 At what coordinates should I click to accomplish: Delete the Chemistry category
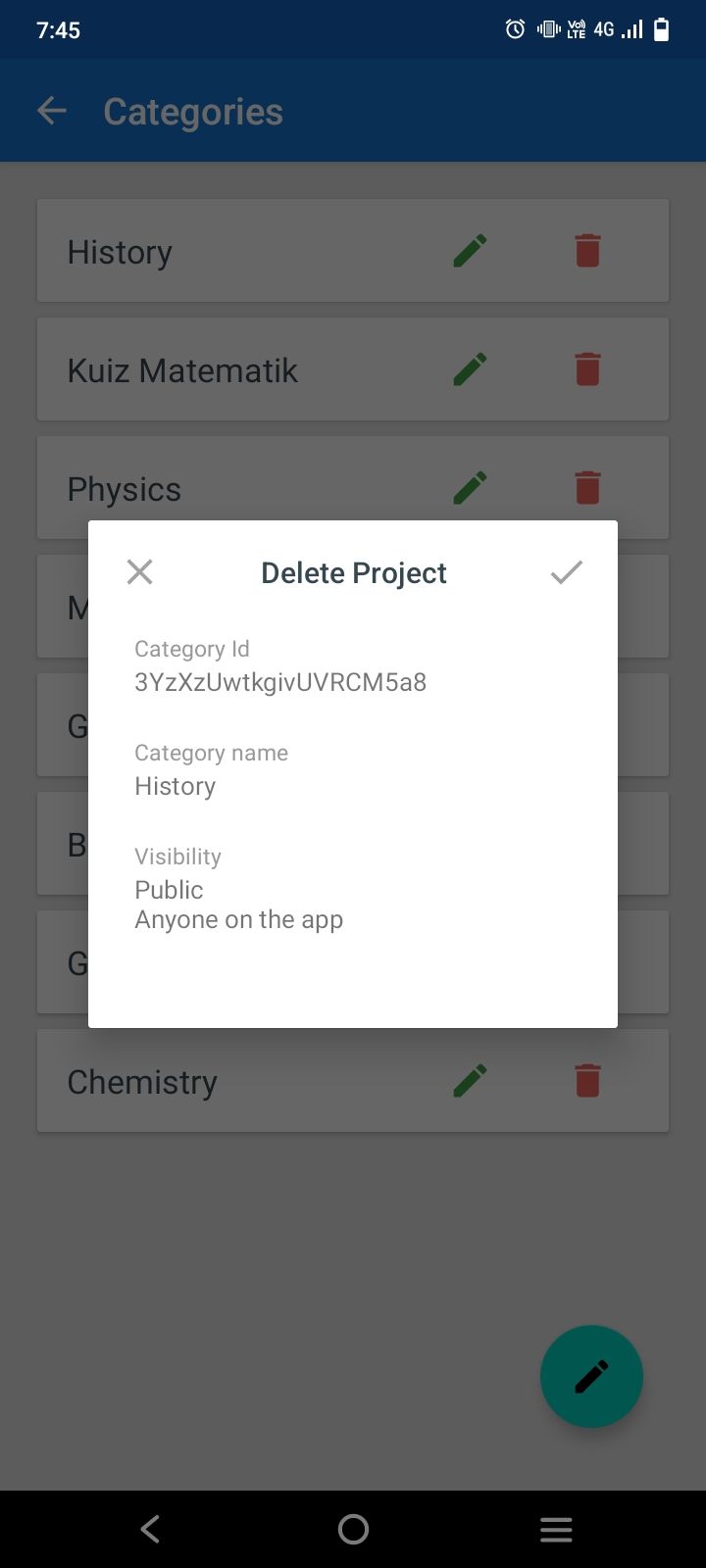587,1081
